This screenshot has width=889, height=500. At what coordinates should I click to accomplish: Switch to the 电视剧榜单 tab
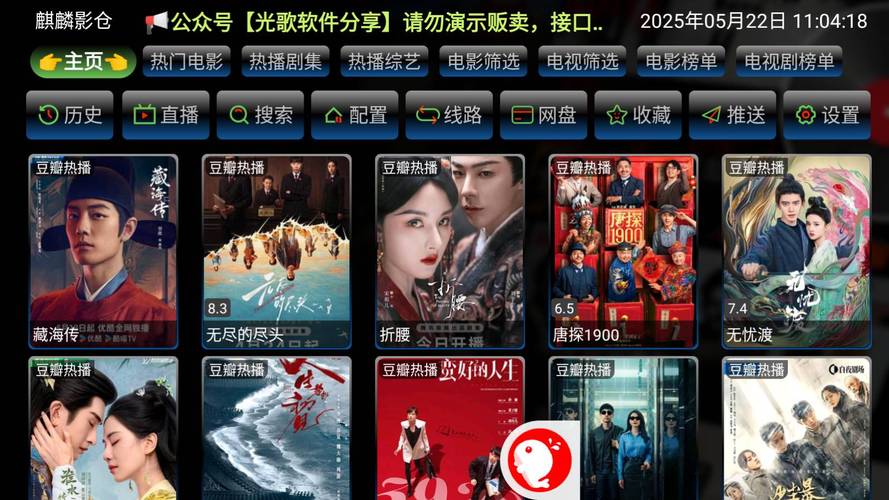789,62
